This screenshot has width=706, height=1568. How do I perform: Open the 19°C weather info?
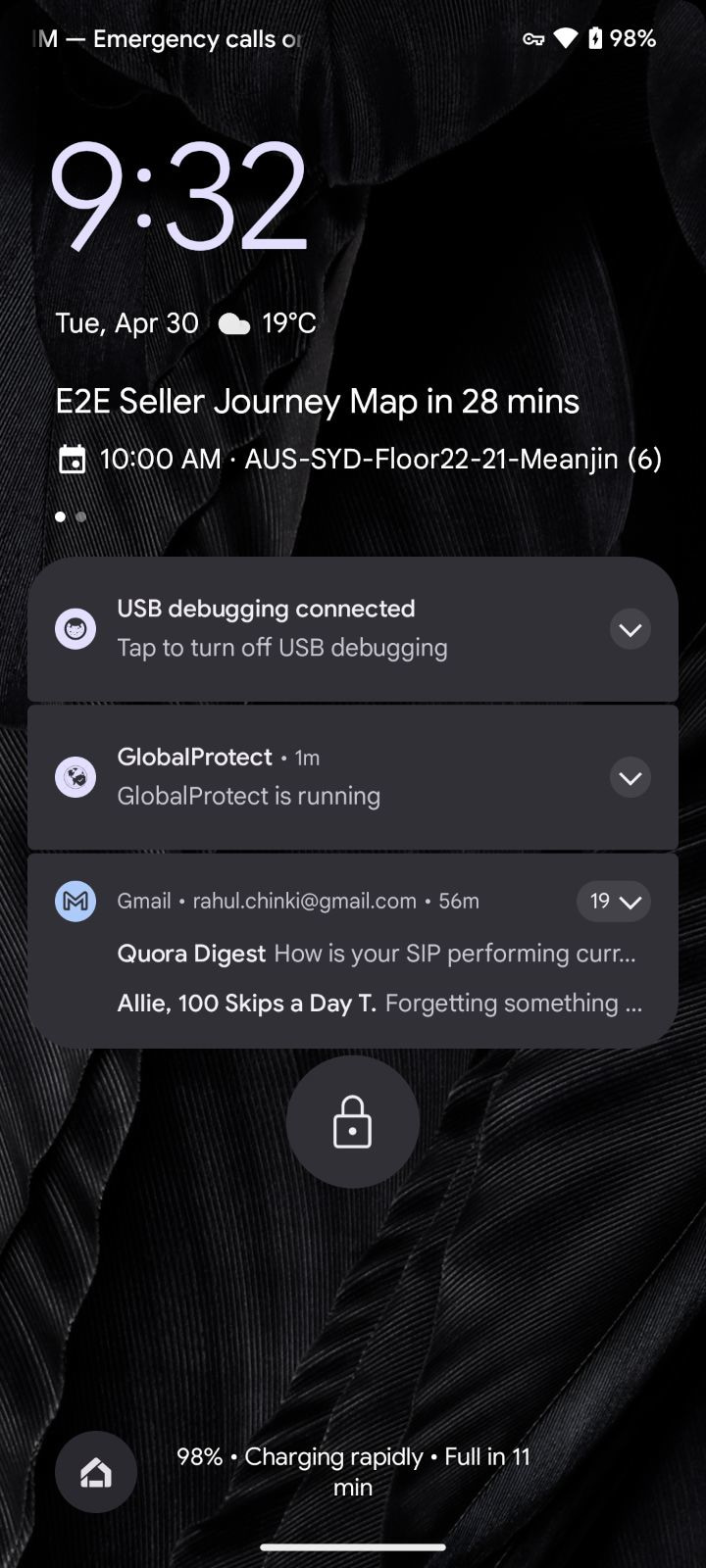click(x=267, y=323)
